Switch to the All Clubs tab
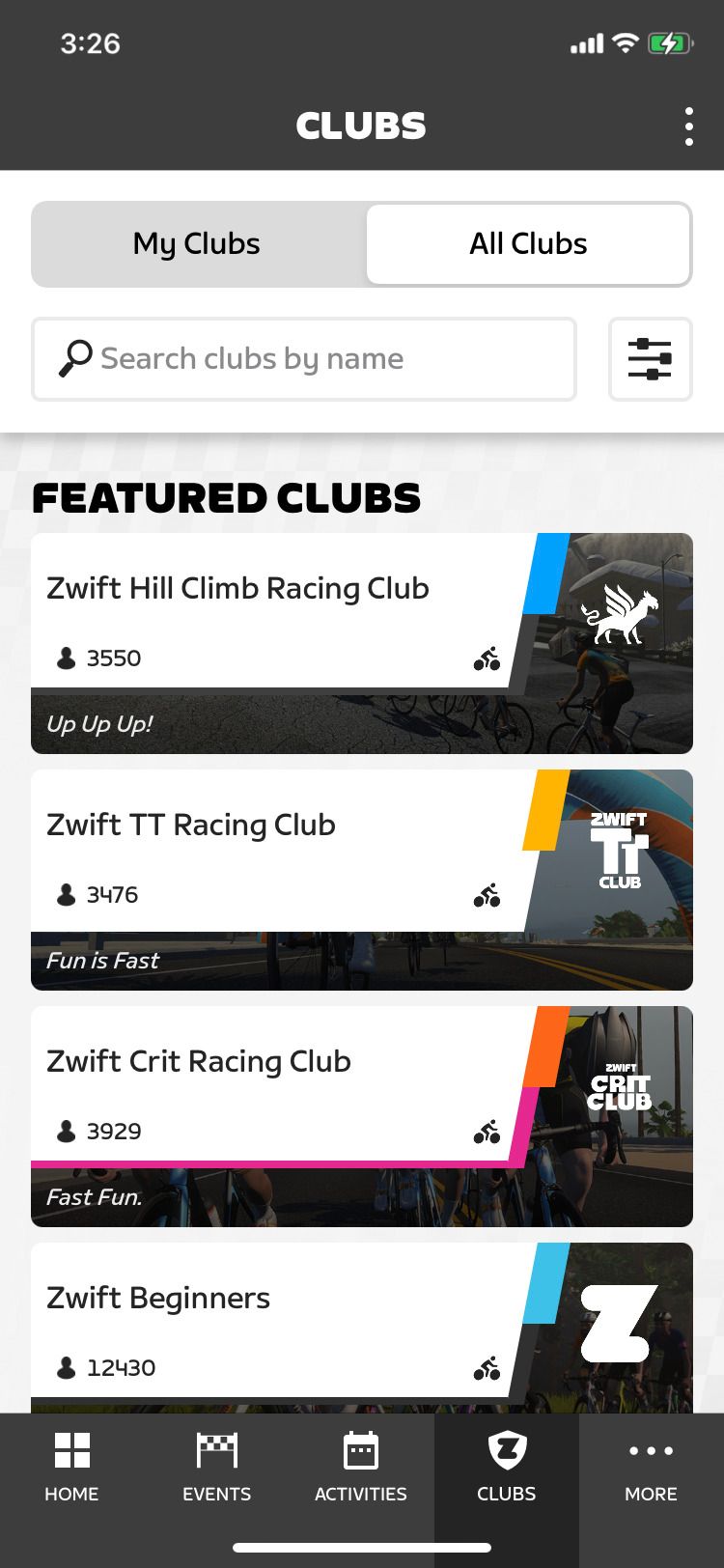The image size is (724, 1568). [x=528, y=243]
